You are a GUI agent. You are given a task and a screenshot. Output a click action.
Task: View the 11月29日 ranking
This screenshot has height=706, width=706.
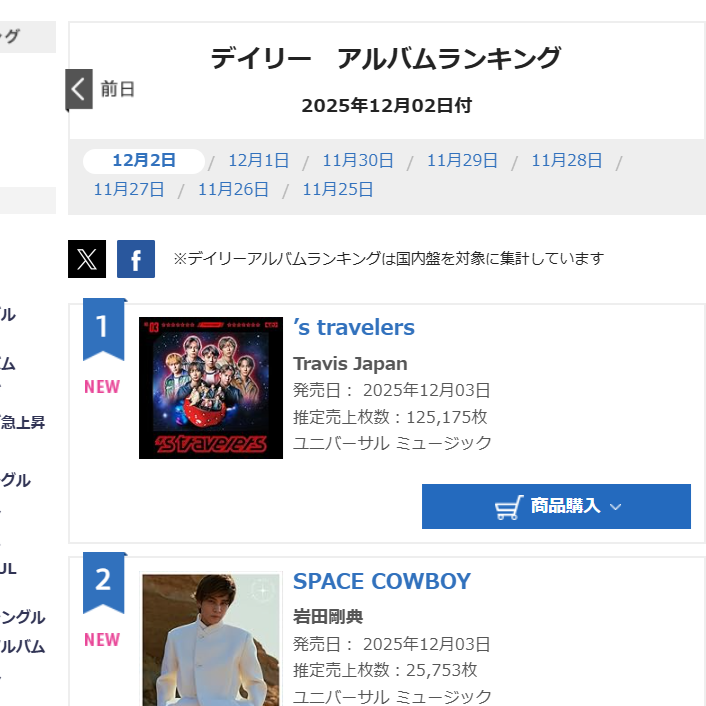(462, 160)
